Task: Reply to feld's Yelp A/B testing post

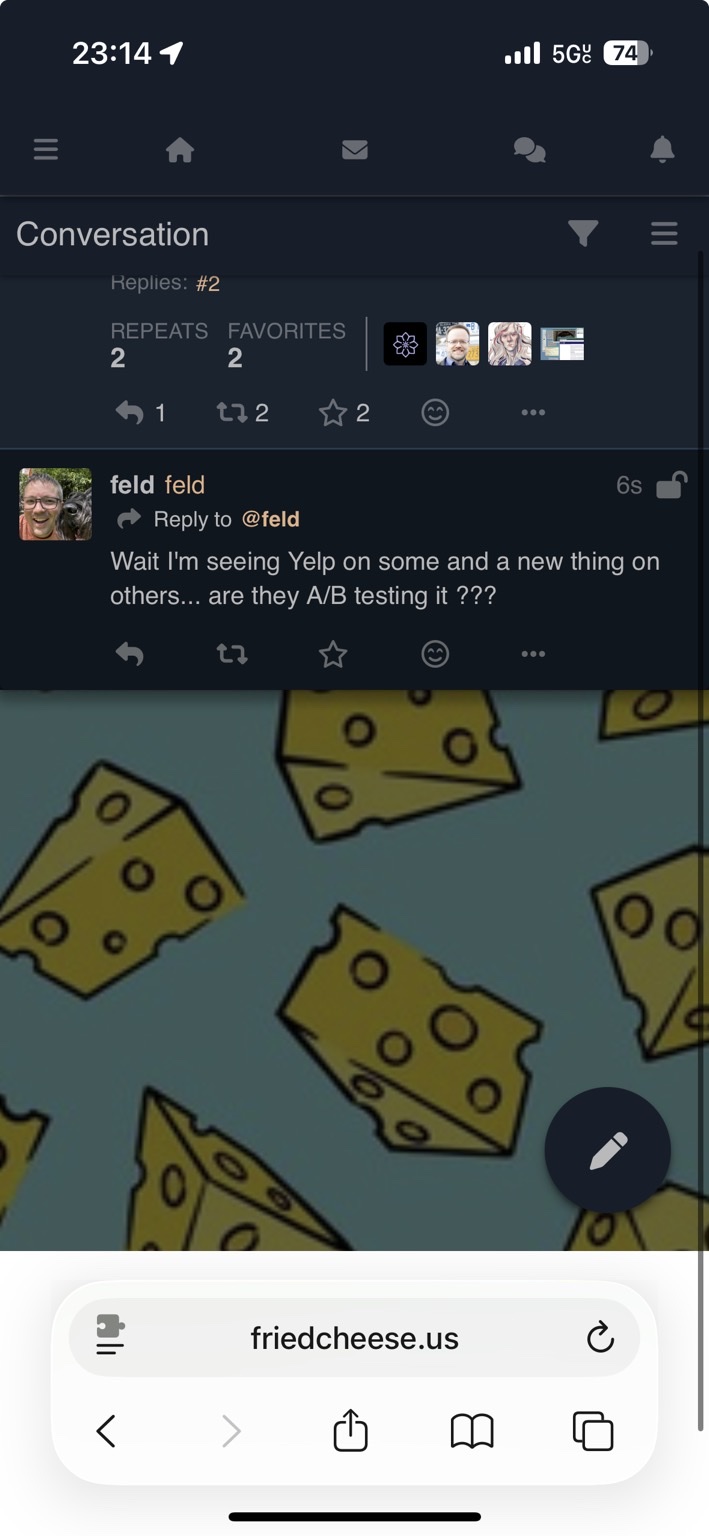Action: [x=130, y=654]
